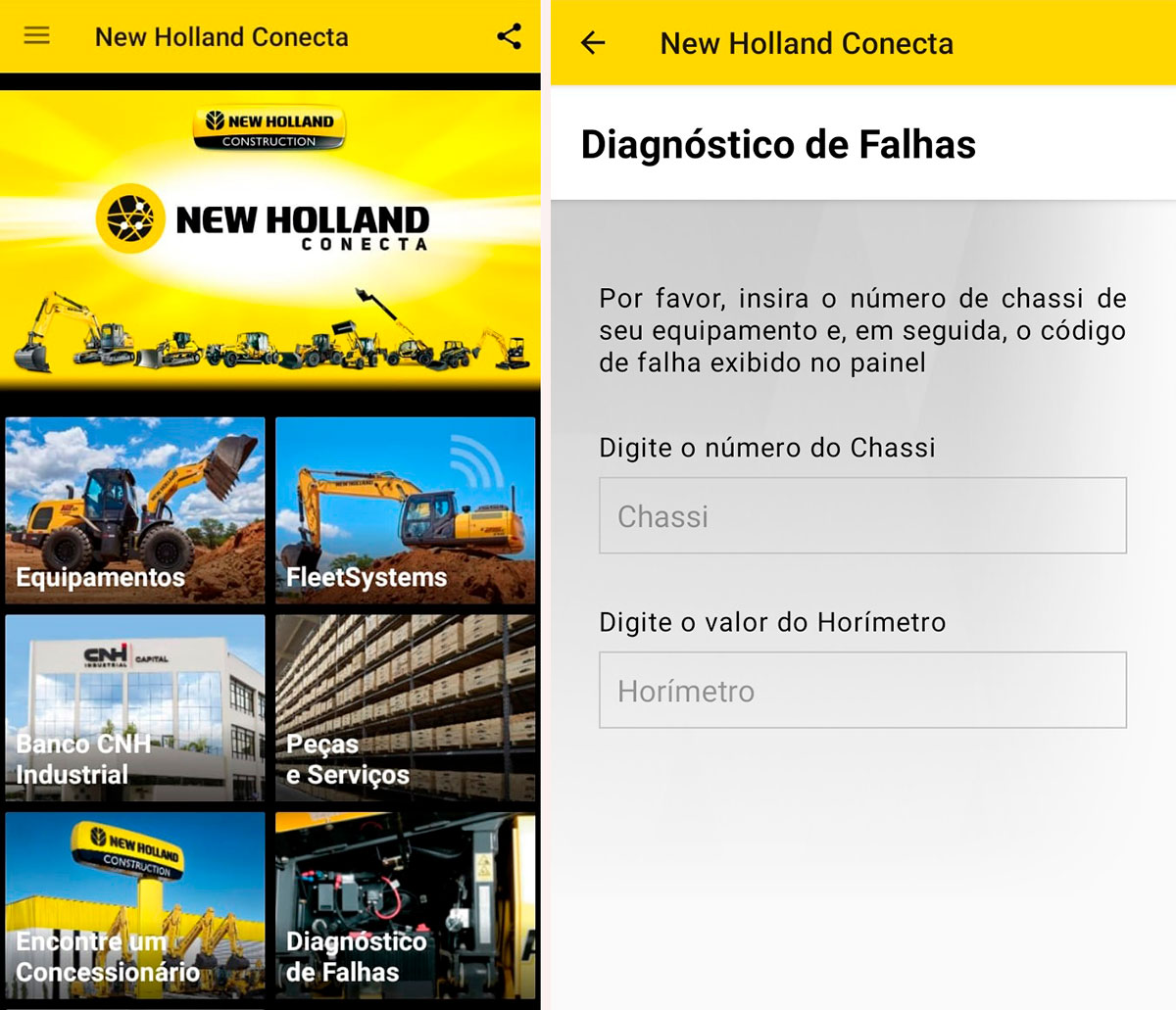Focus the Horímetro input field

(862, 691)
